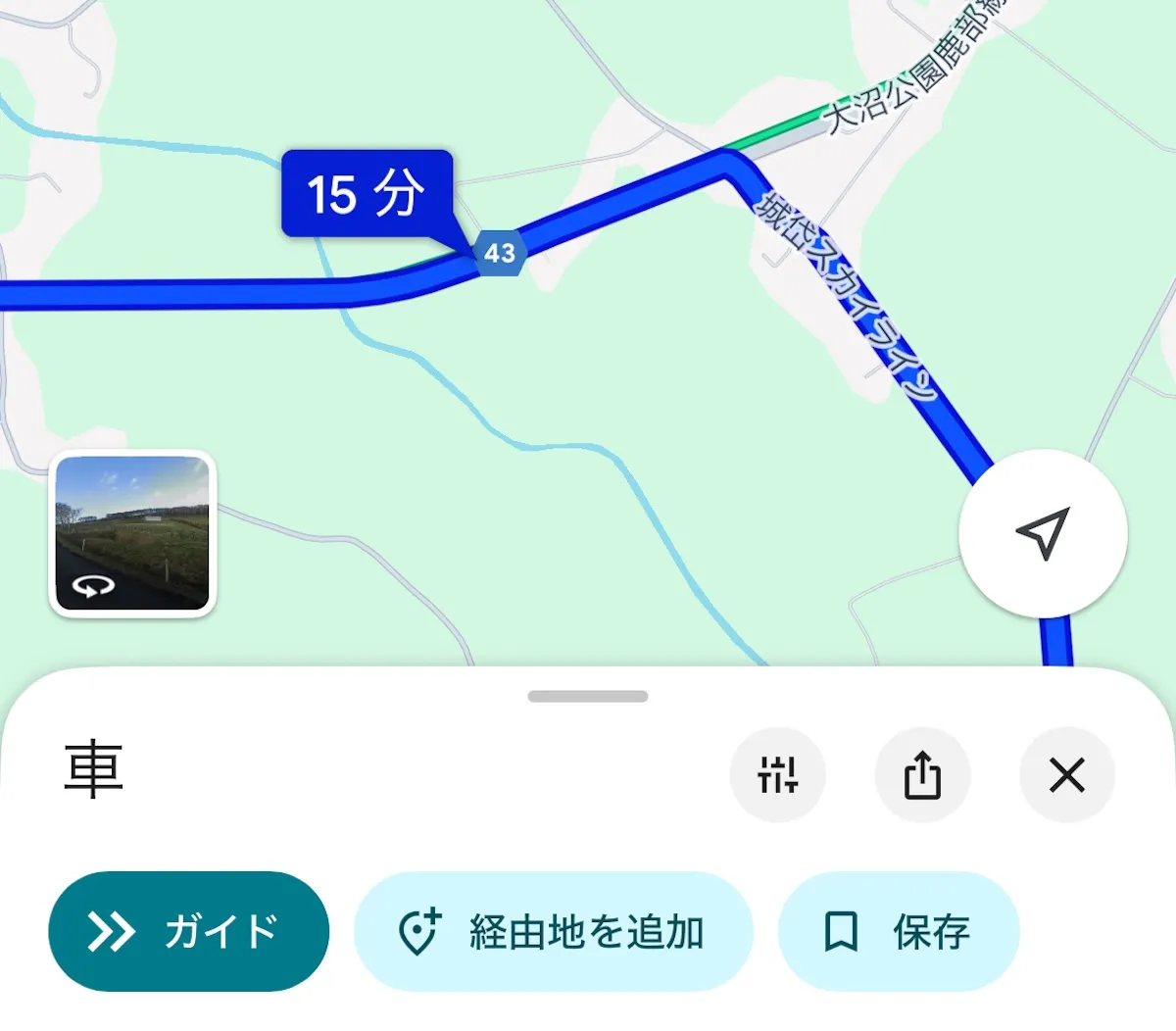The height and width of the screenshot is (1031, 1176).
Task: Start navigation with ガイド button
Action: tap(188, 931)
